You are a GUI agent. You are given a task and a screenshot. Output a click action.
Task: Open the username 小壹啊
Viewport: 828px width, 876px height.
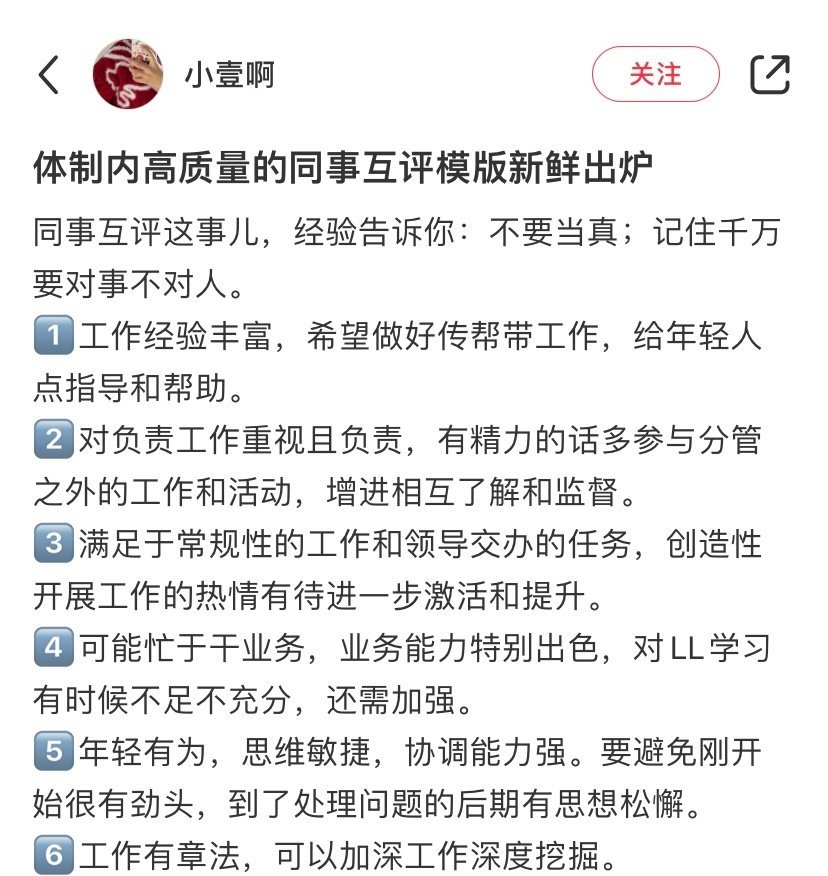[229, 75]
